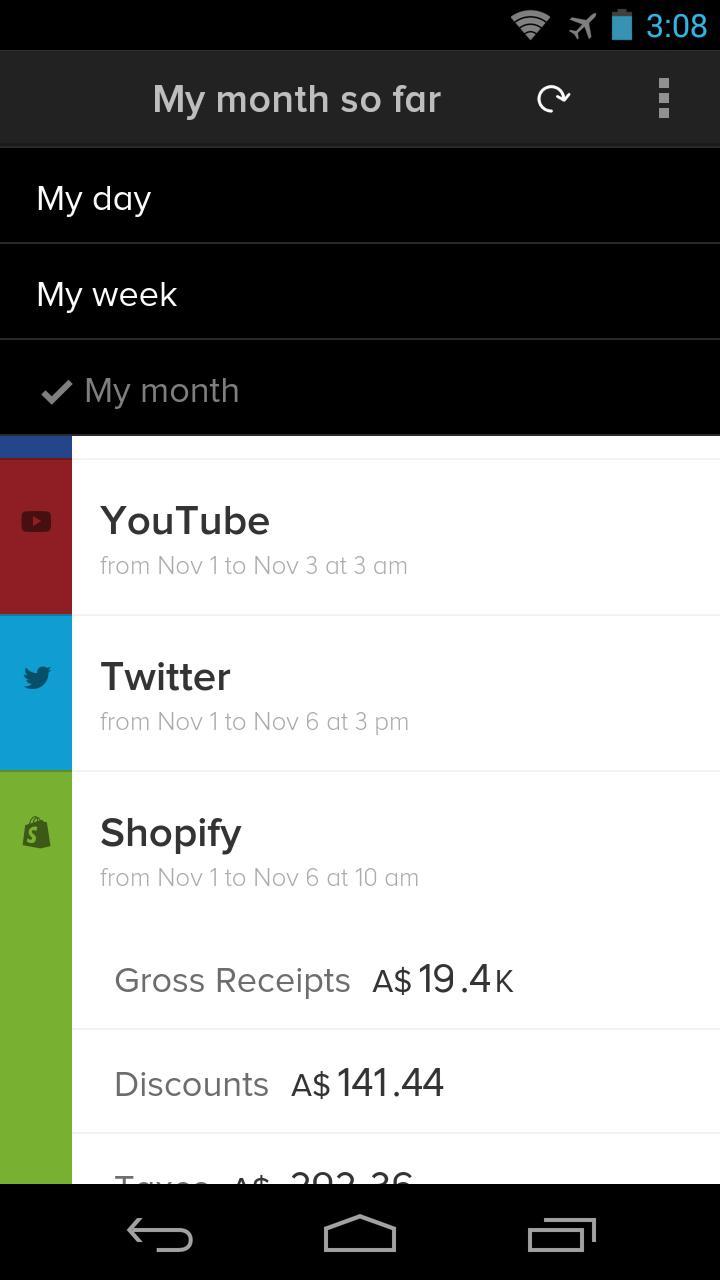This screenshot has width=720, height=1280.
Task: Open the overflow menu
Action: point(663,98)
